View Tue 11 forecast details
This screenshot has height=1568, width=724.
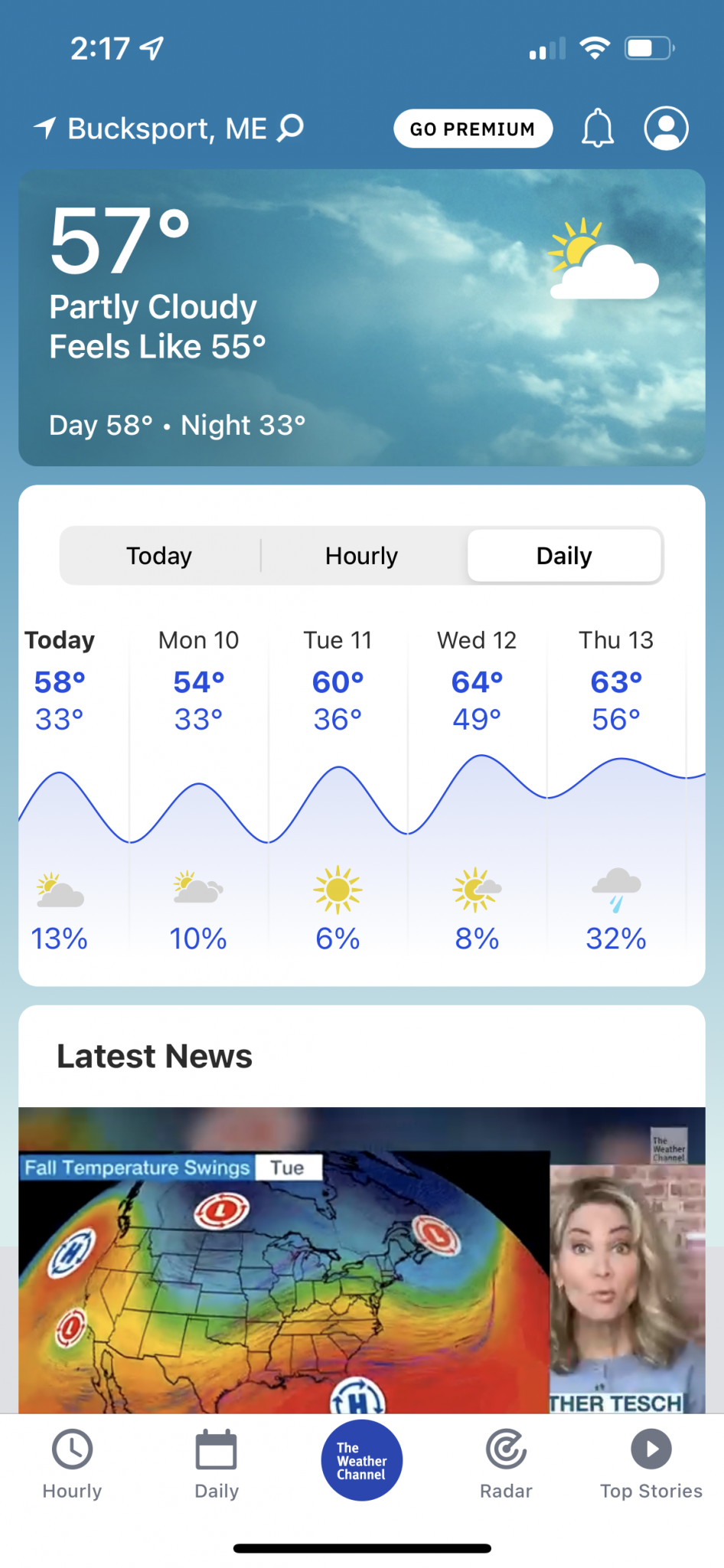pos(338,789)
